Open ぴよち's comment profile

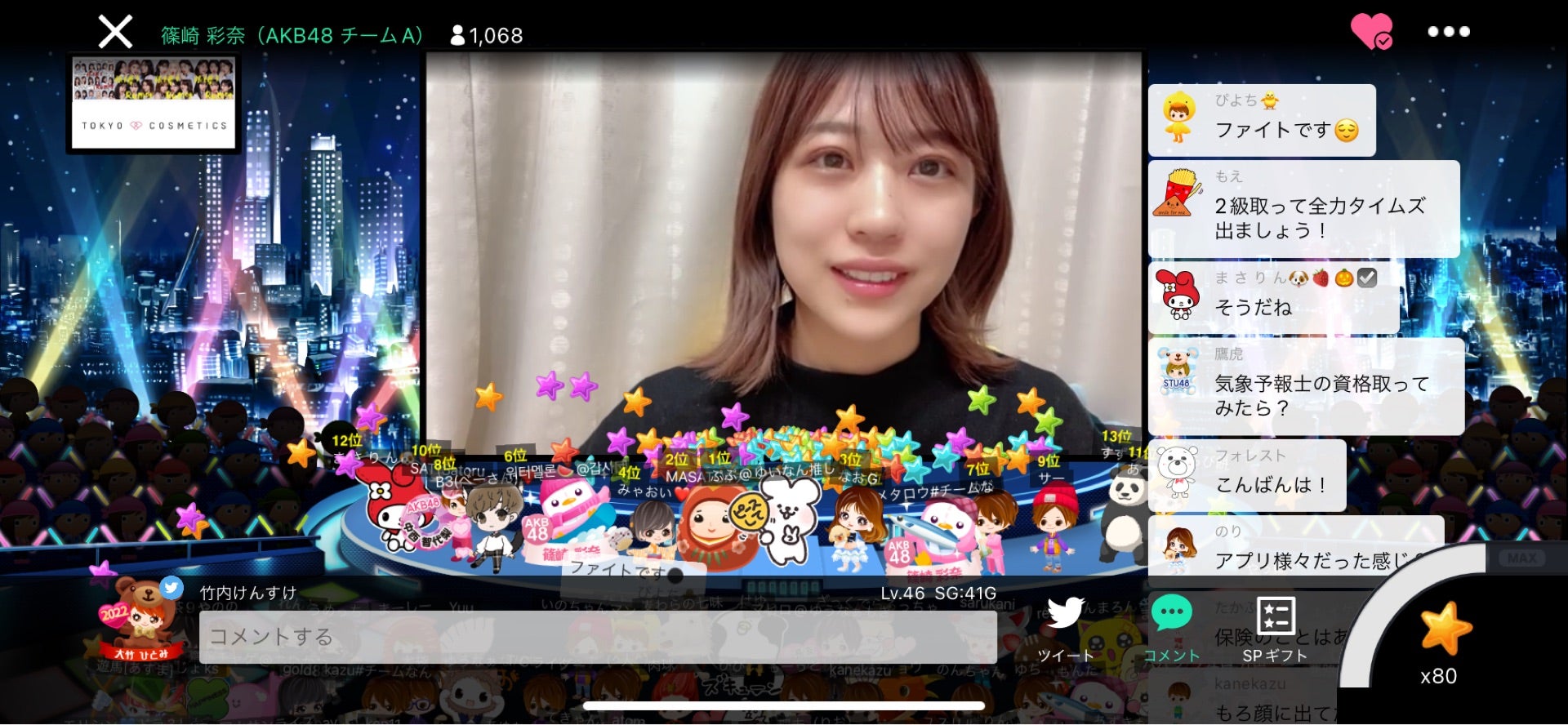[x=1177, y=118]
